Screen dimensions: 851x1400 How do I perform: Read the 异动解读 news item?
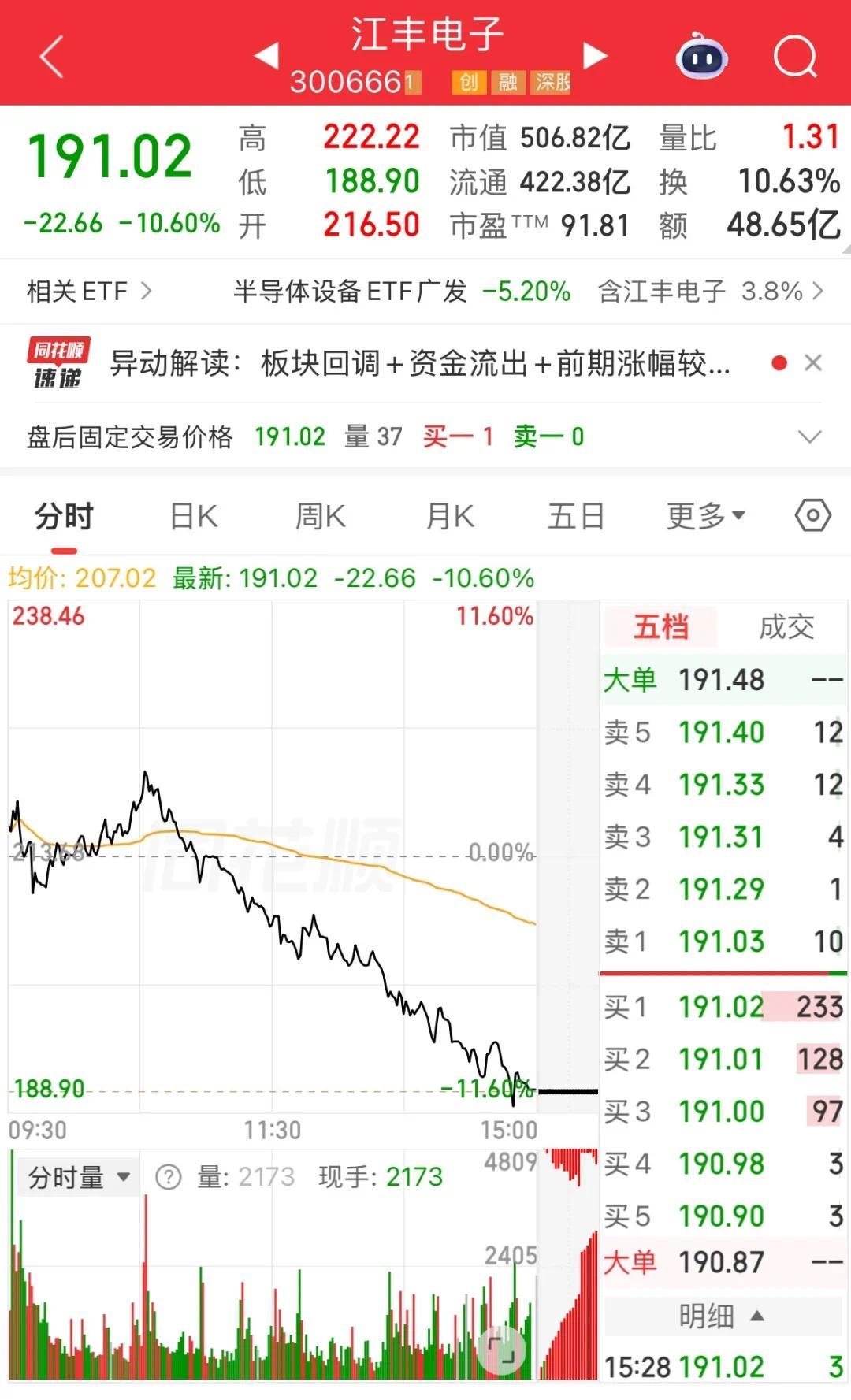tap(420, 364)
